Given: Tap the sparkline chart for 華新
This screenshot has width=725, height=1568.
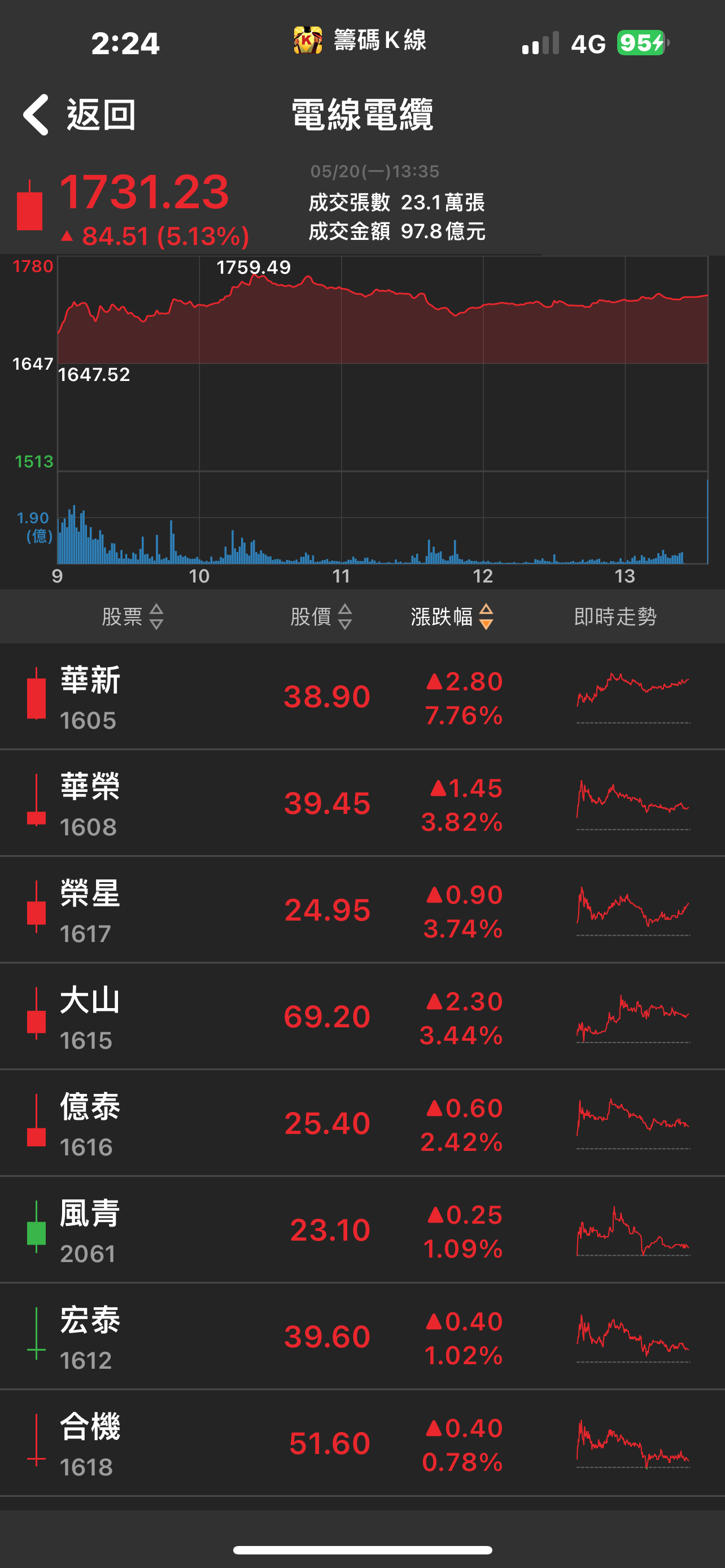Looking at the screenshot, I should tap(633, 697).
